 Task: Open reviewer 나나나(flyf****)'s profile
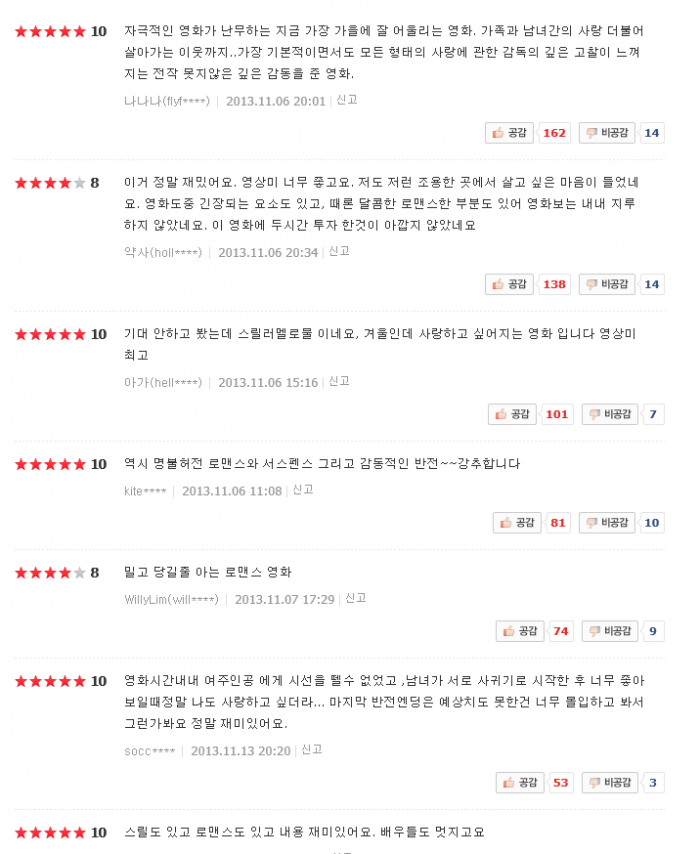coord(167,101)
